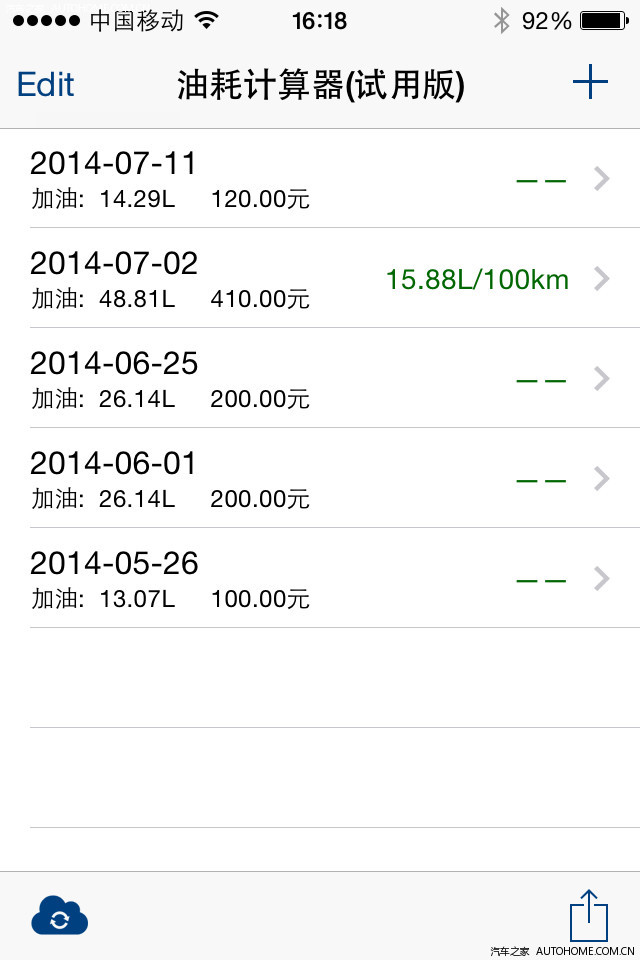View the 2014-06-25 refuel entry
This screenshot has width=640, height=960.
(320, 379)
